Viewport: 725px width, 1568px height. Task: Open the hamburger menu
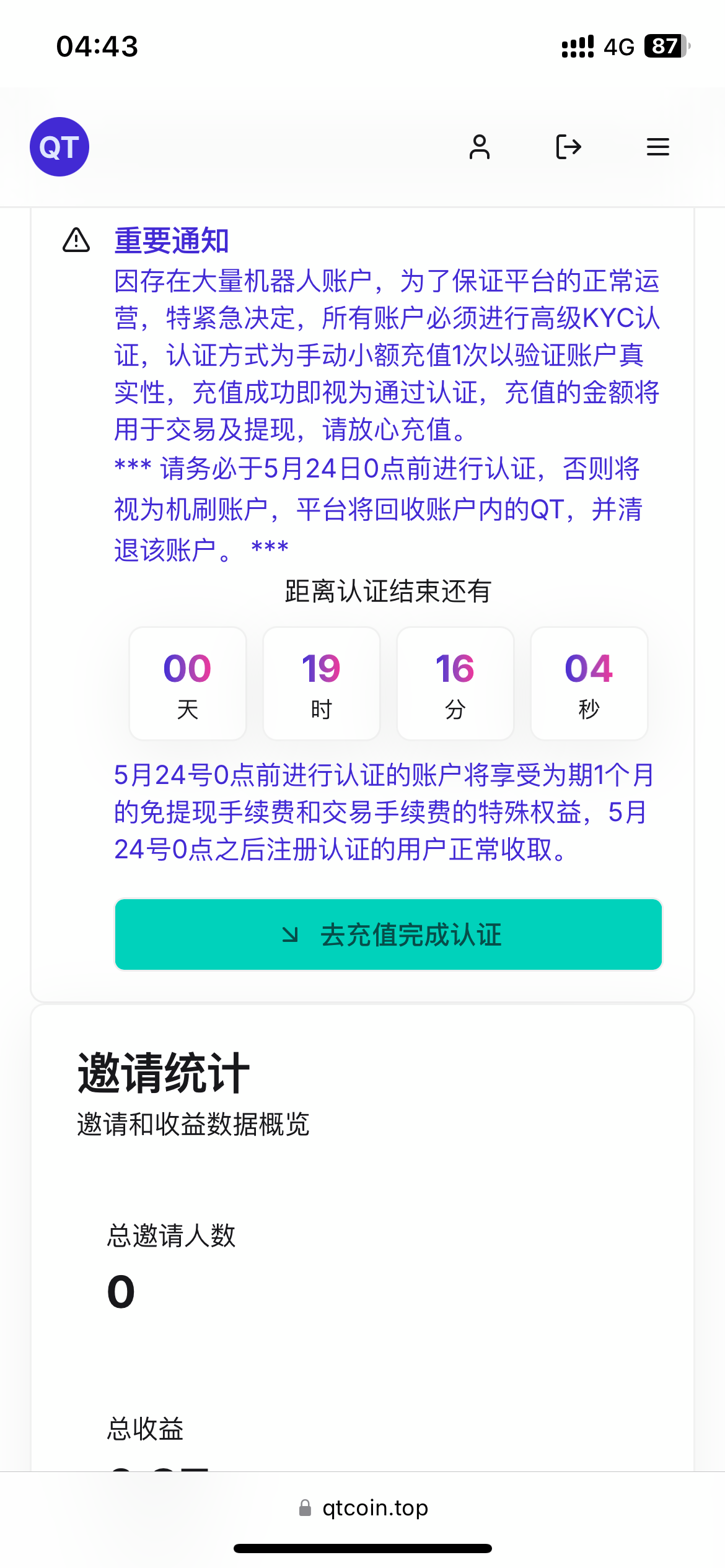tap(657, 147)
